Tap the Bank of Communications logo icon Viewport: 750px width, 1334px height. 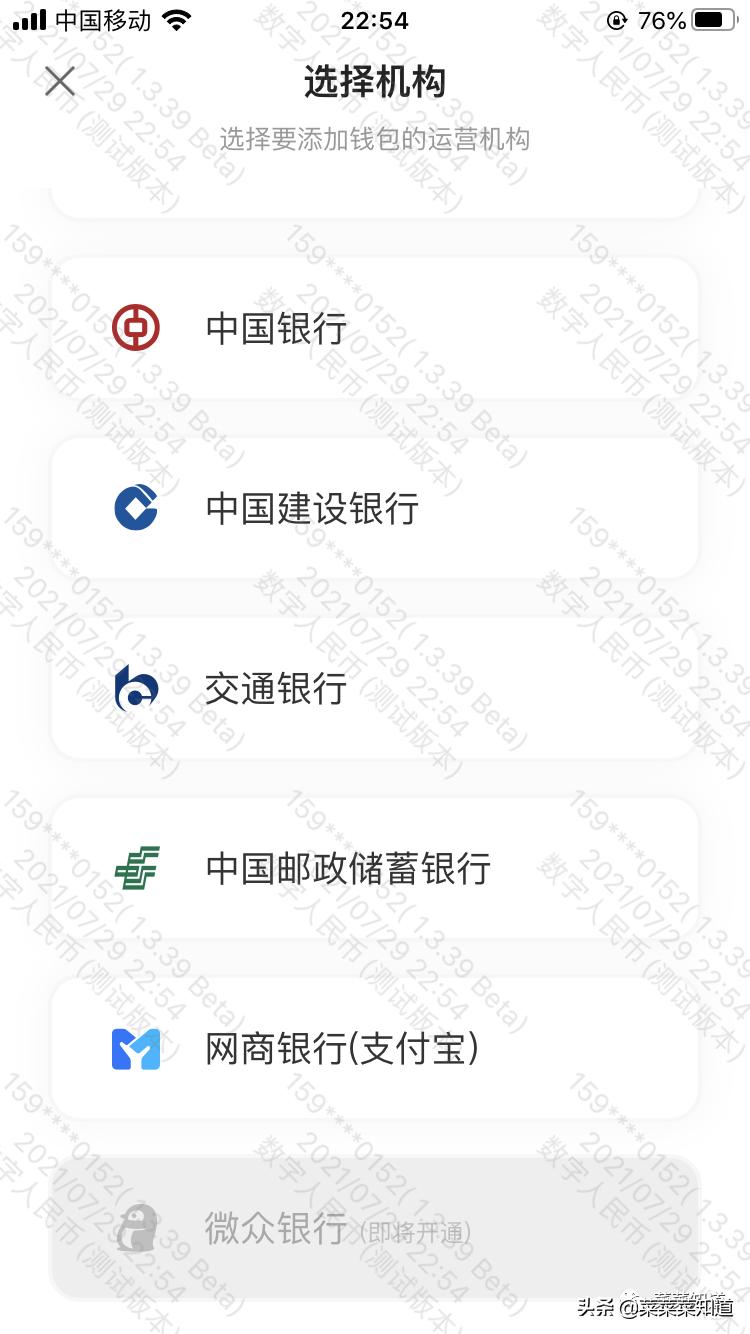point(135,688)
